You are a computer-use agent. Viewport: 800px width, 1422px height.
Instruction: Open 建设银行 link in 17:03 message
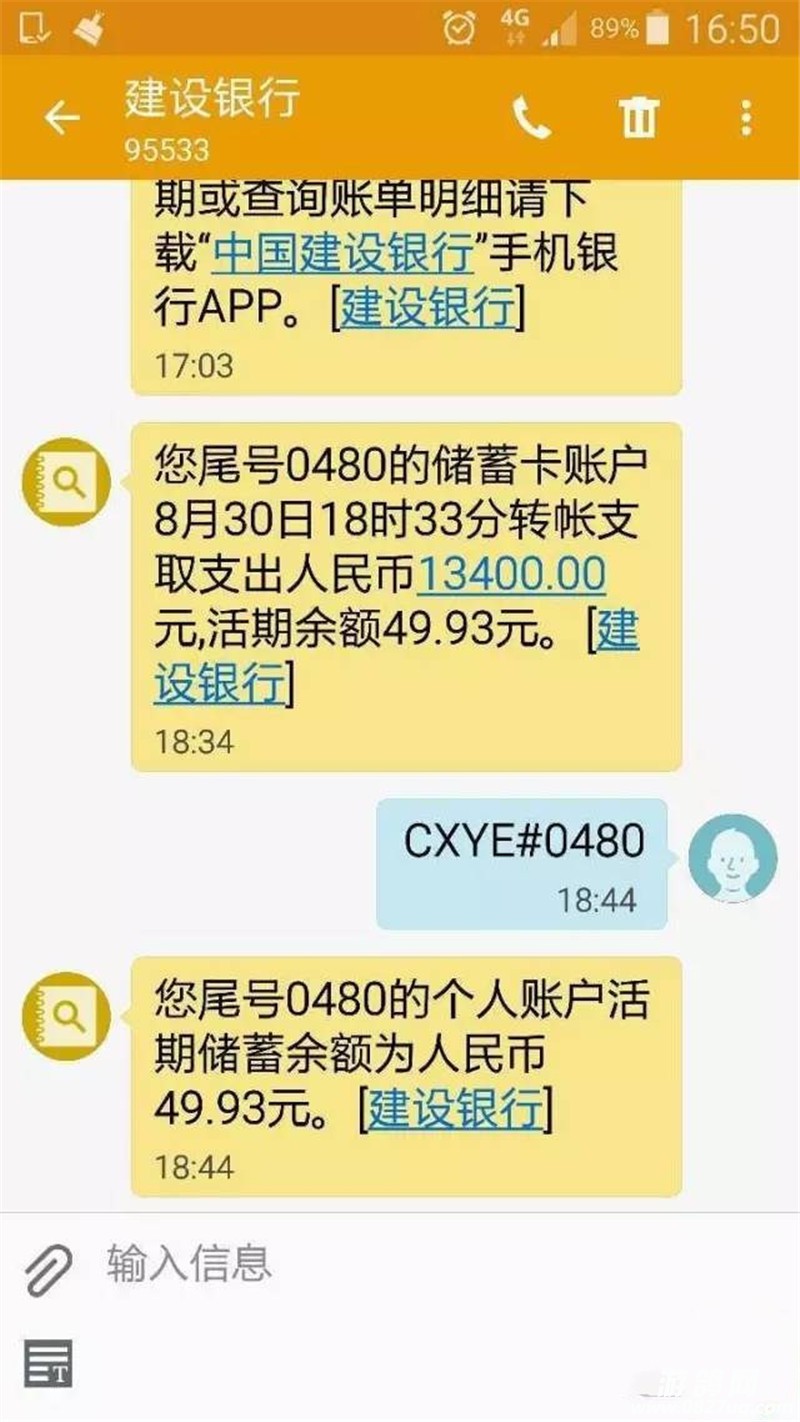pyautogui.click(x=428, y=308)
